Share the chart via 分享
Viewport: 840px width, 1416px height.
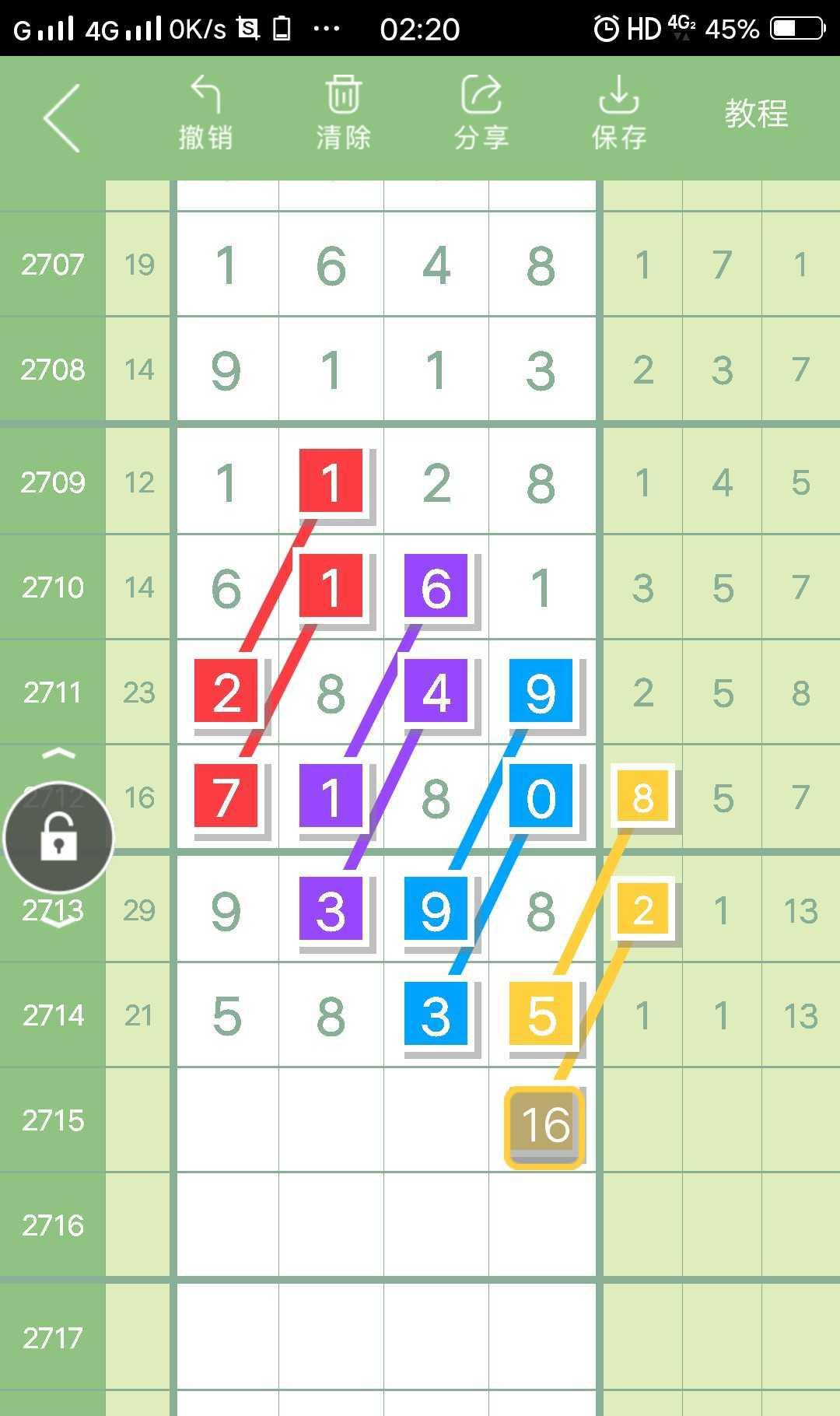[481, 114]
